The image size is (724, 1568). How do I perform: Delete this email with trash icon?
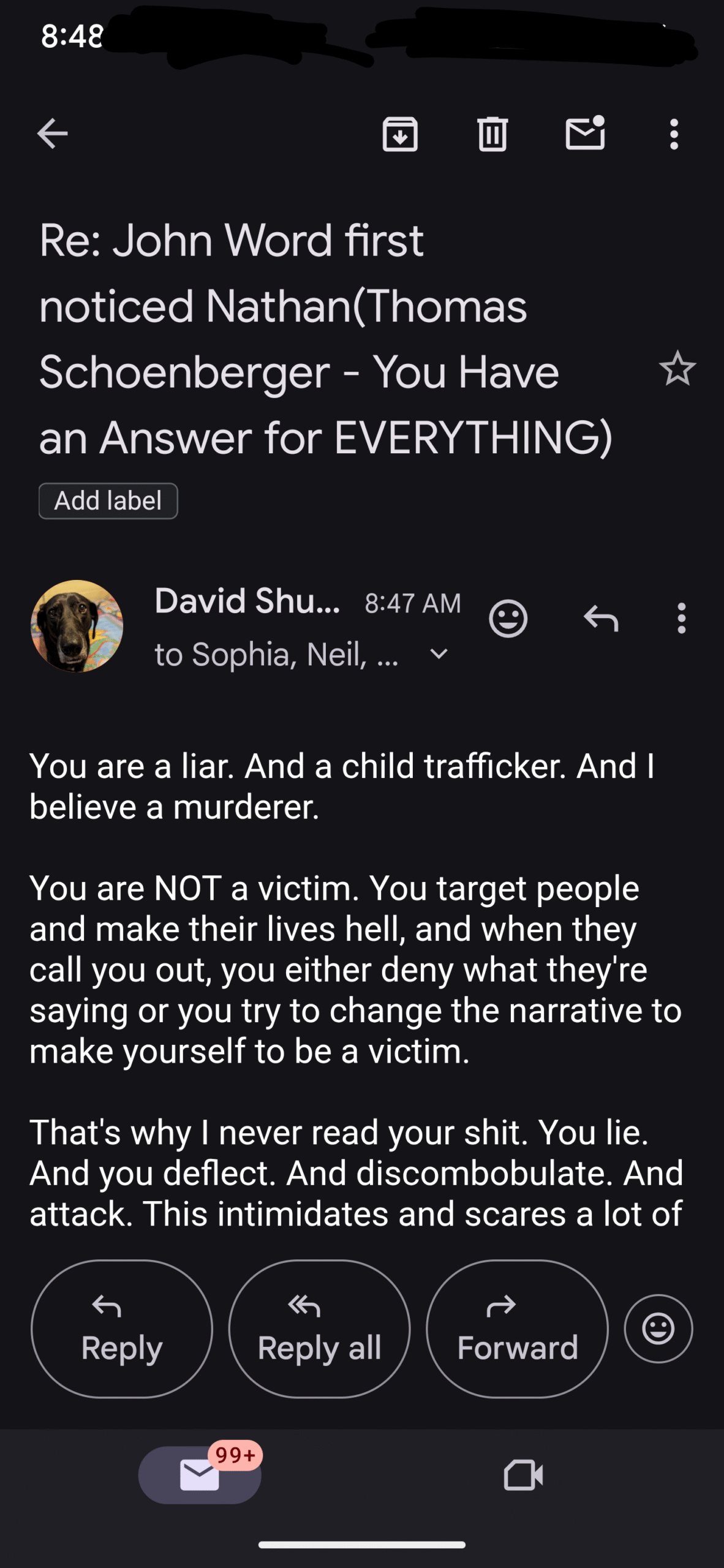(x=492, y=134)
